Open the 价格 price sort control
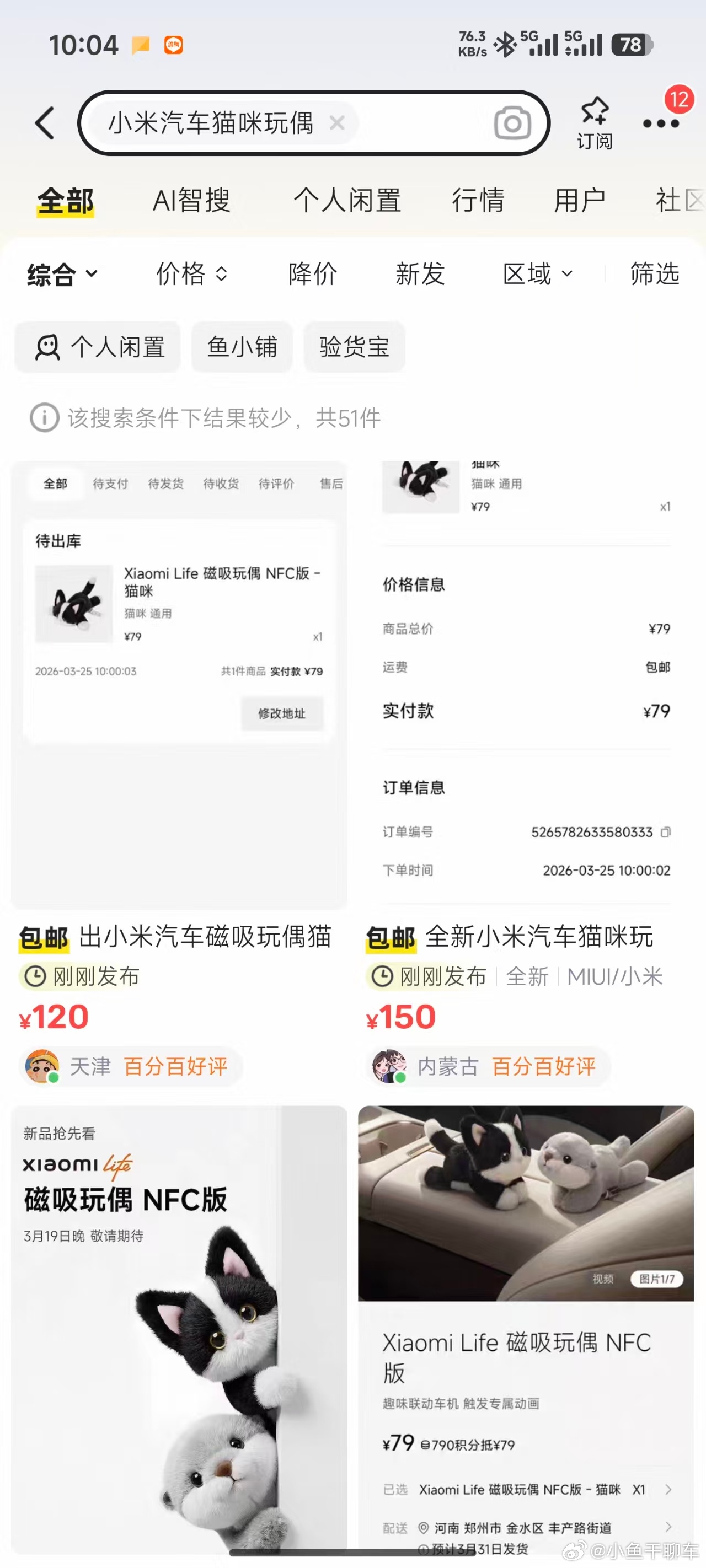 (190, 274)
